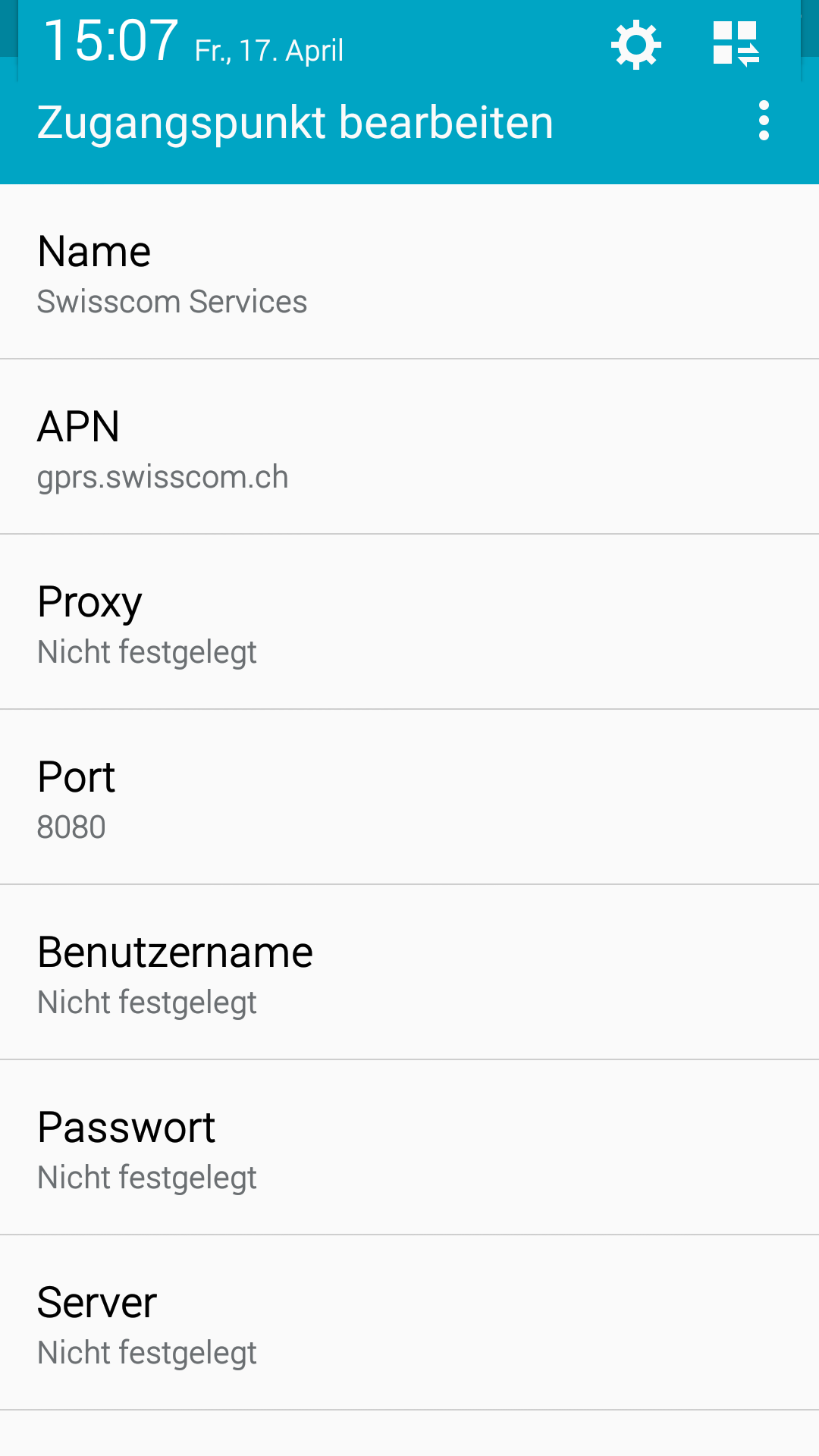Tap Nicht festgelegt under Passwort
Viewport: 819px width, 1456px height.
coord(147,1177)
